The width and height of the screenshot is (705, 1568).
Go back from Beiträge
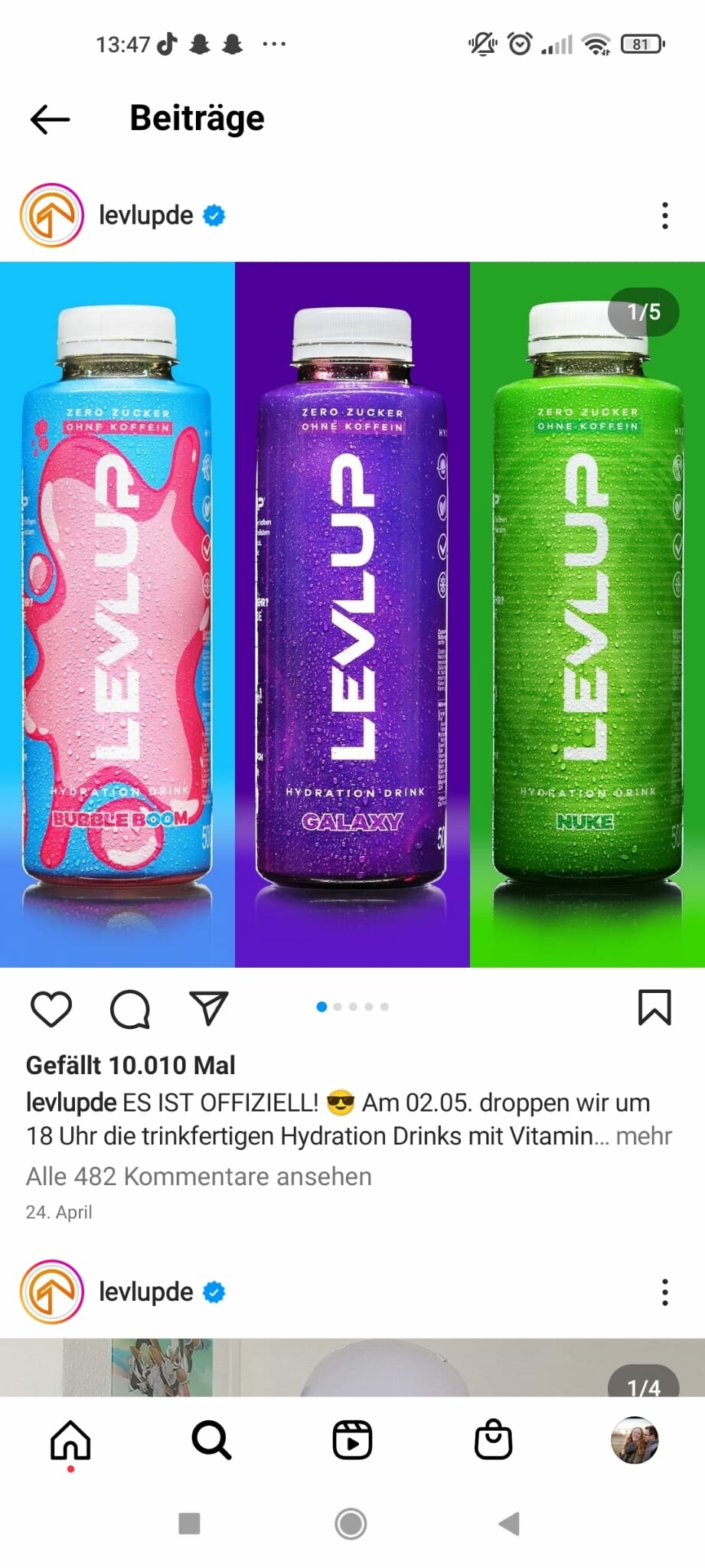tap(51, 119)
